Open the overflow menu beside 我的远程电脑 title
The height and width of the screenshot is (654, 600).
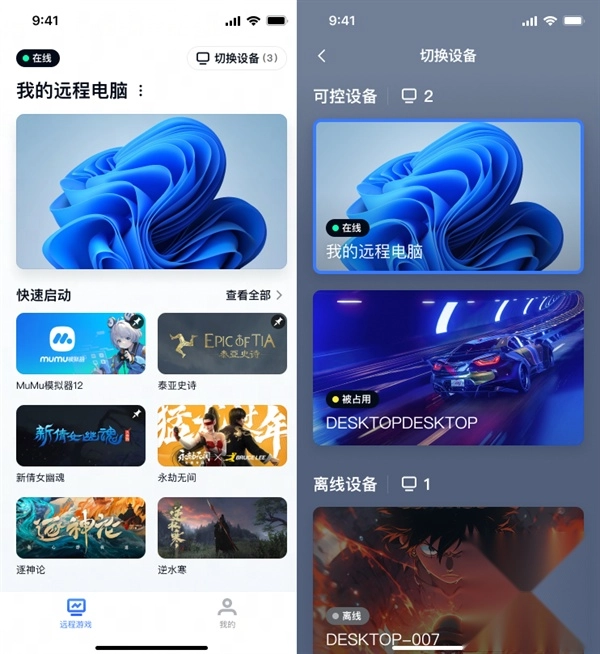coord(141,91)
